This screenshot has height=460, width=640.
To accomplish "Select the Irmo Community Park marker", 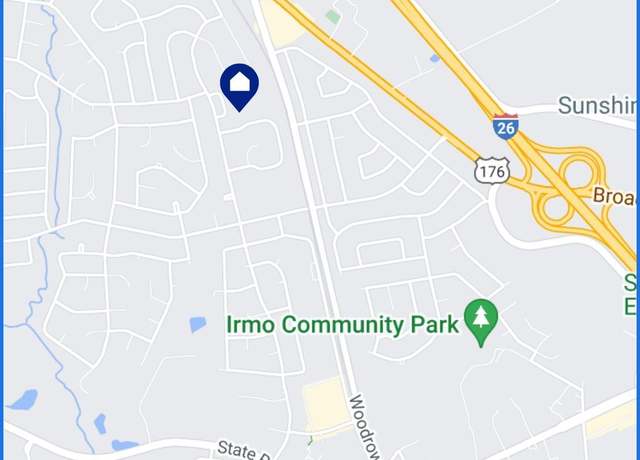I will (483, 322).
